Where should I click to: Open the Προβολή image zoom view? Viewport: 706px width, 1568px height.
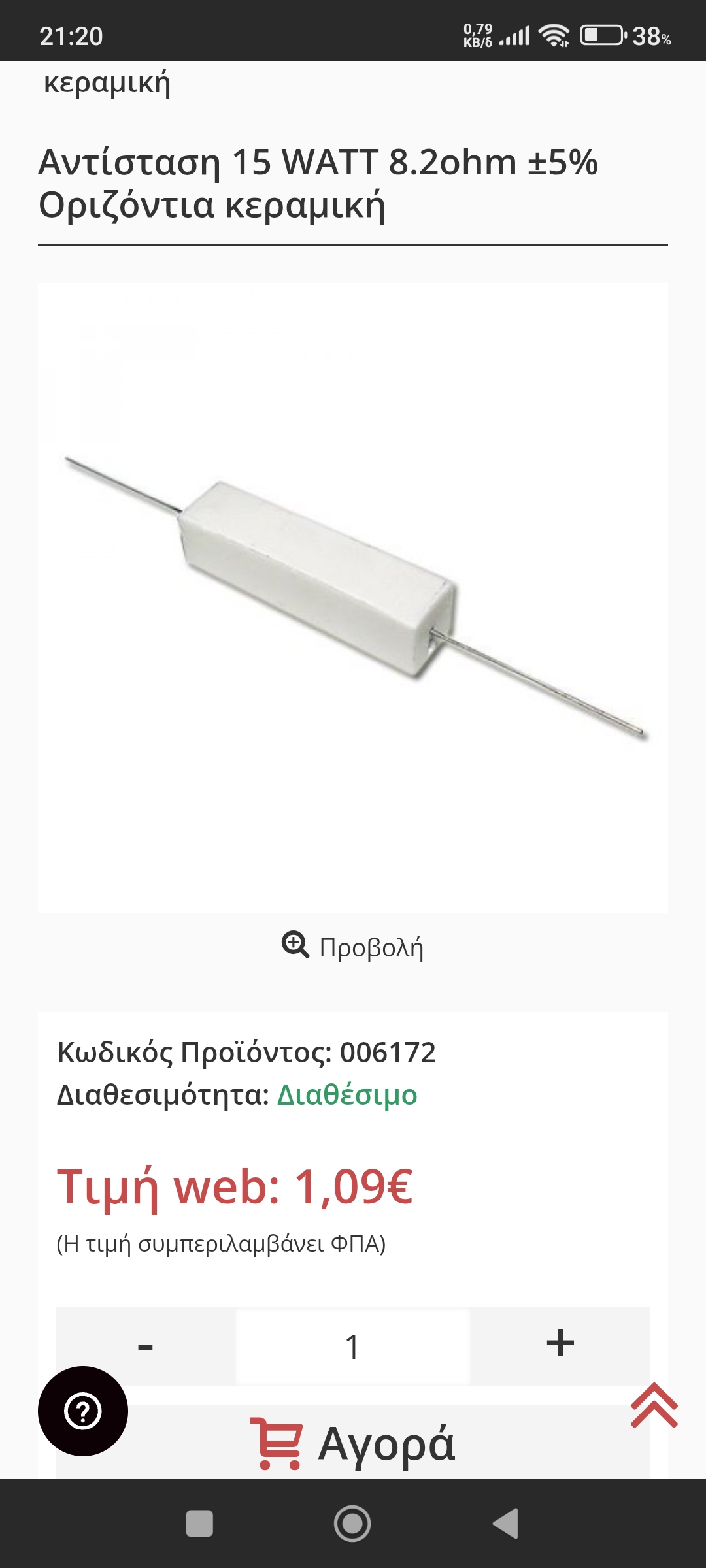point(353,946)
